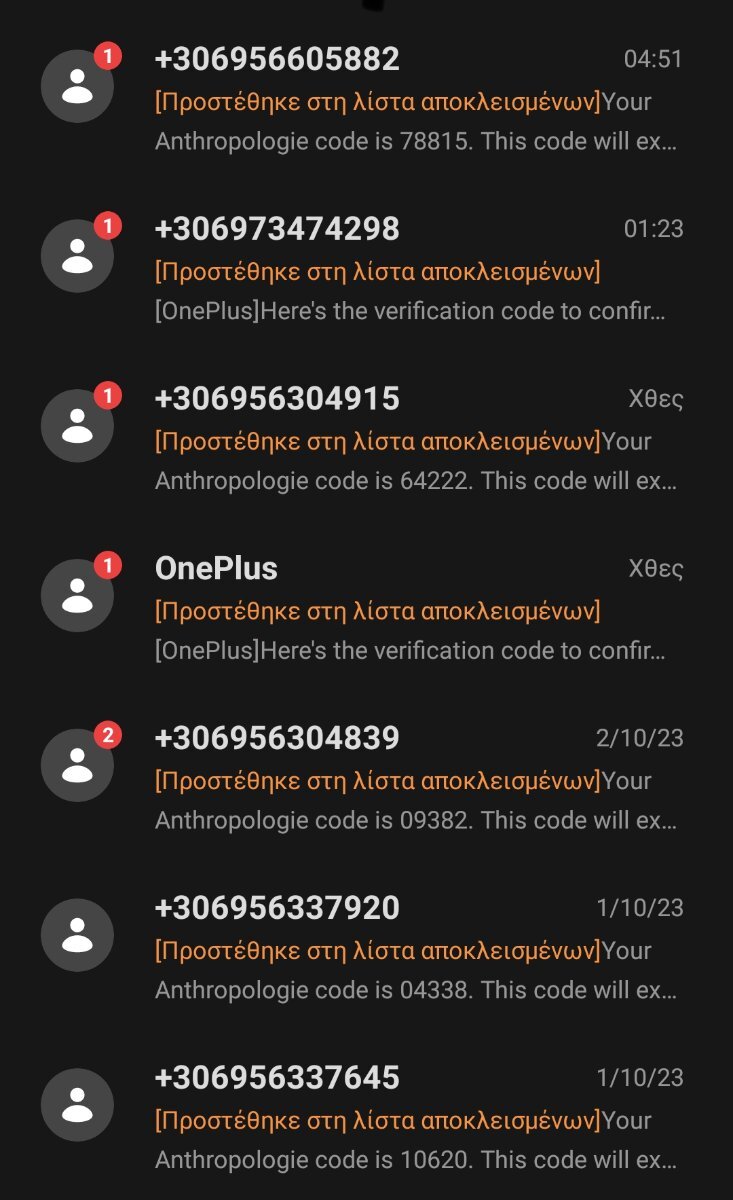Open the thread from +306956605882
Viewport: 733px width, 1200px height.
366,100
